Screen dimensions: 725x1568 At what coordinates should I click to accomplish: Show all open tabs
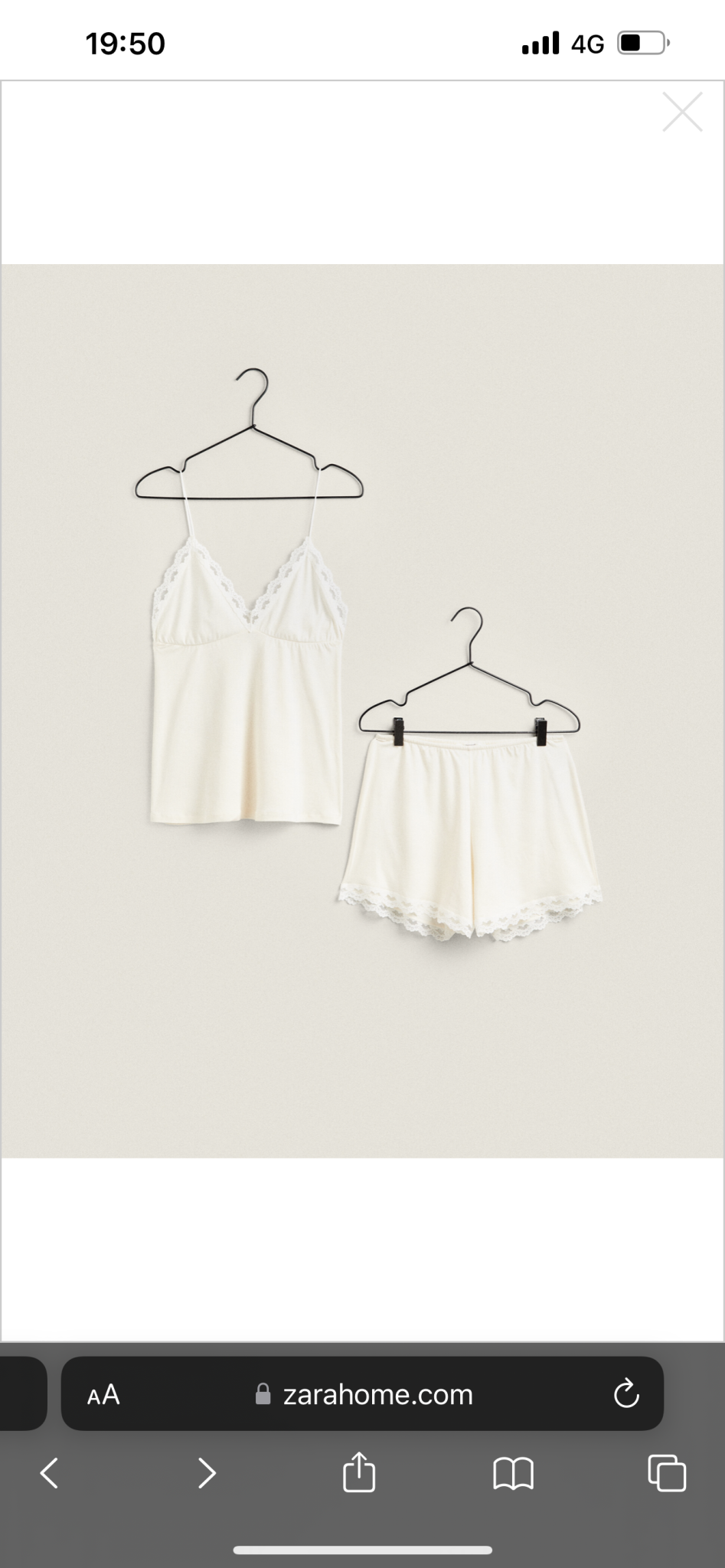click(x=667, y=1472)
